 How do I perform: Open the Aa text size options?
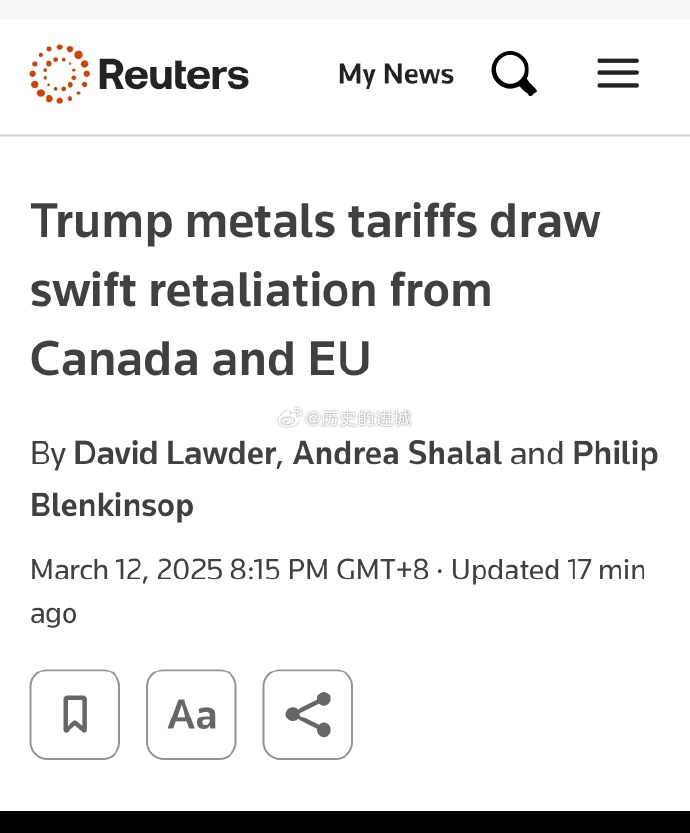(x=191, y=714)
